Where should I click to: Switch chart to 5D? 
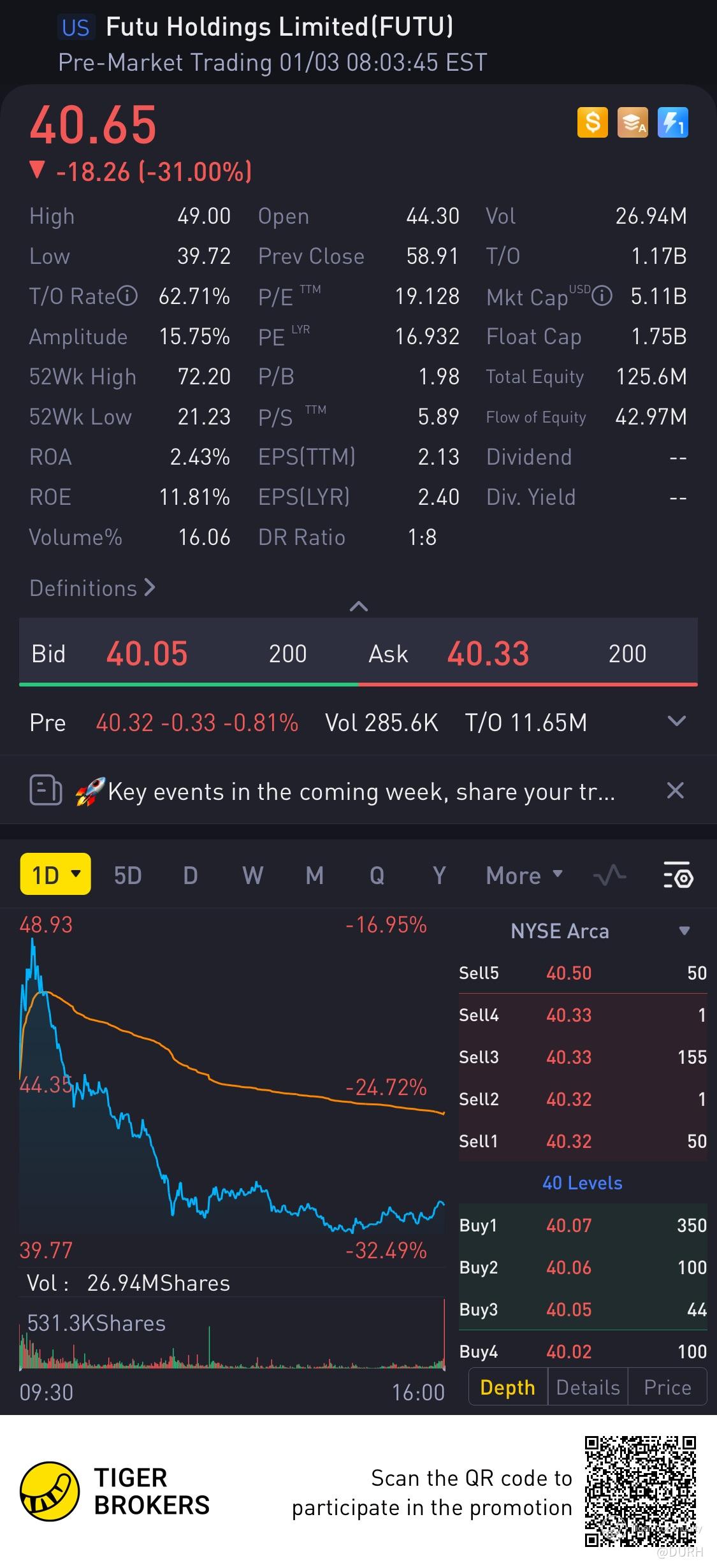[127, 876]
